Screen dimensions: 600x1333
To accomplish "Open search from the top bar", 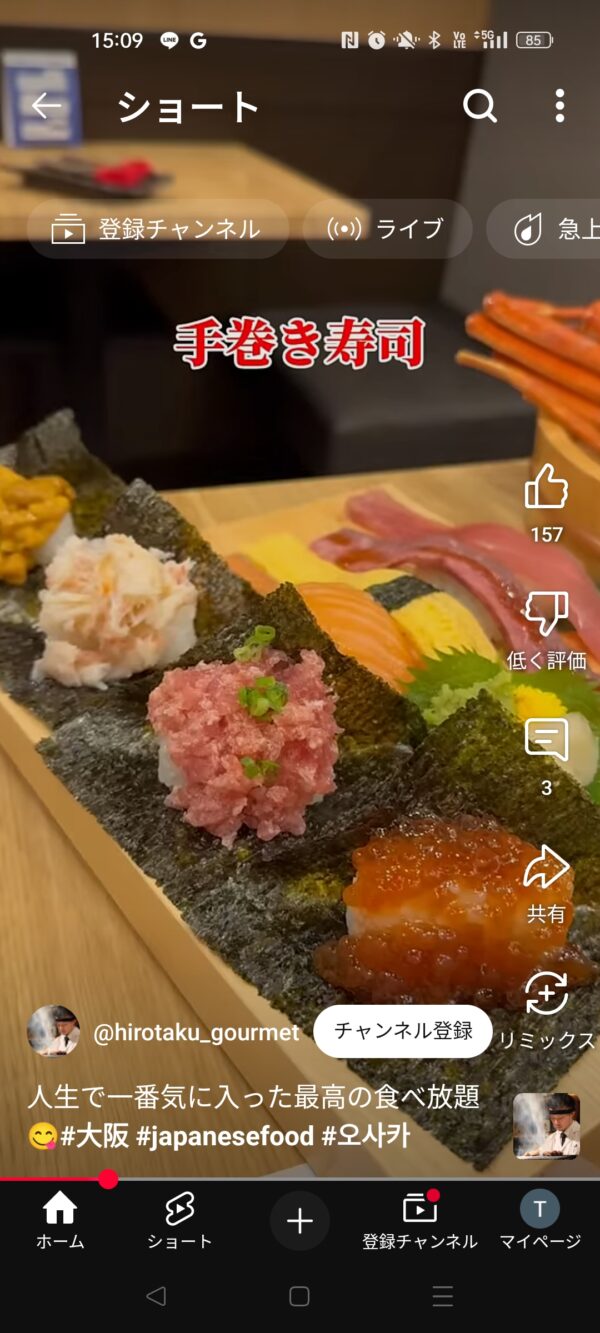I will pos(480,106).
